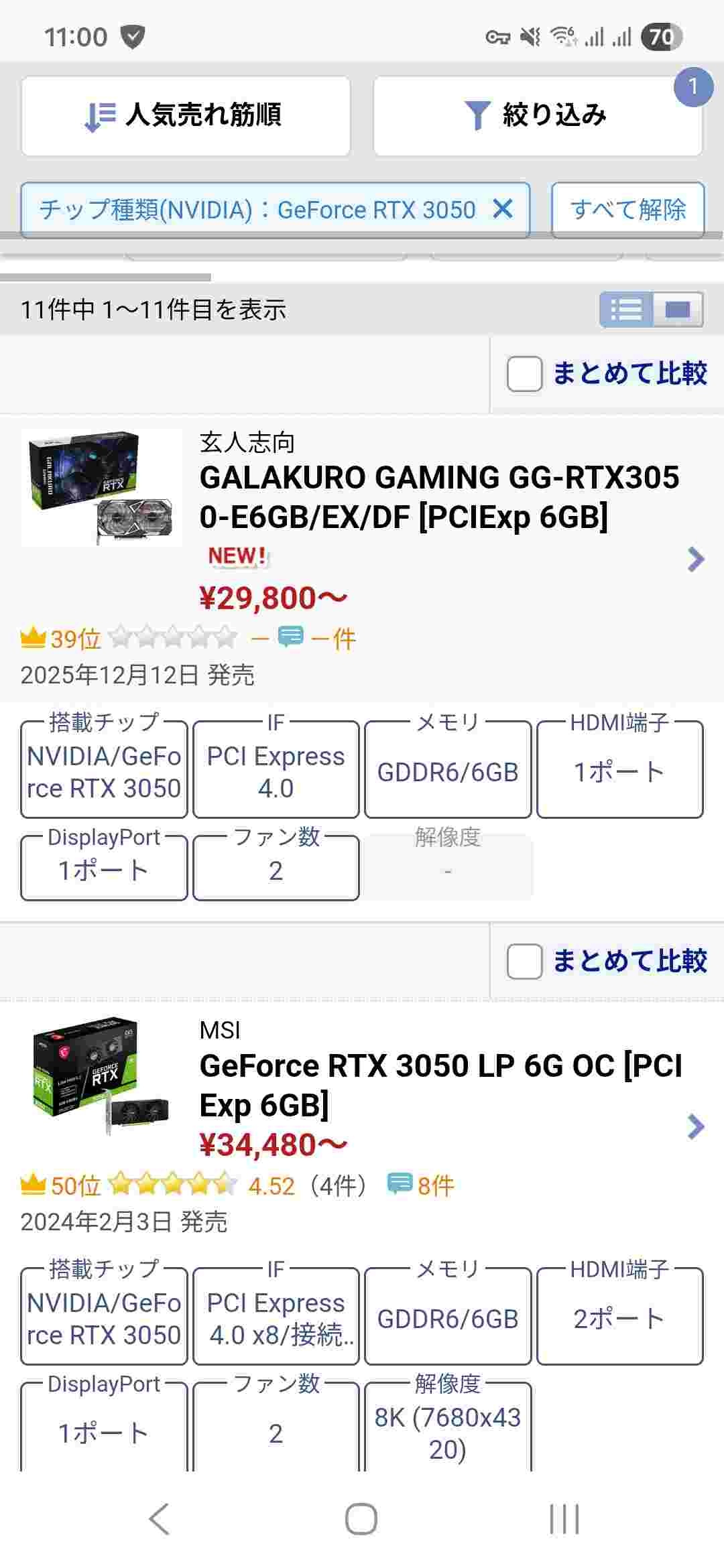The height and width of the screenshot is (1568, 724).
Task: Switch to the detailed list view
Action: pyautogui.click(x=626, y=310)
